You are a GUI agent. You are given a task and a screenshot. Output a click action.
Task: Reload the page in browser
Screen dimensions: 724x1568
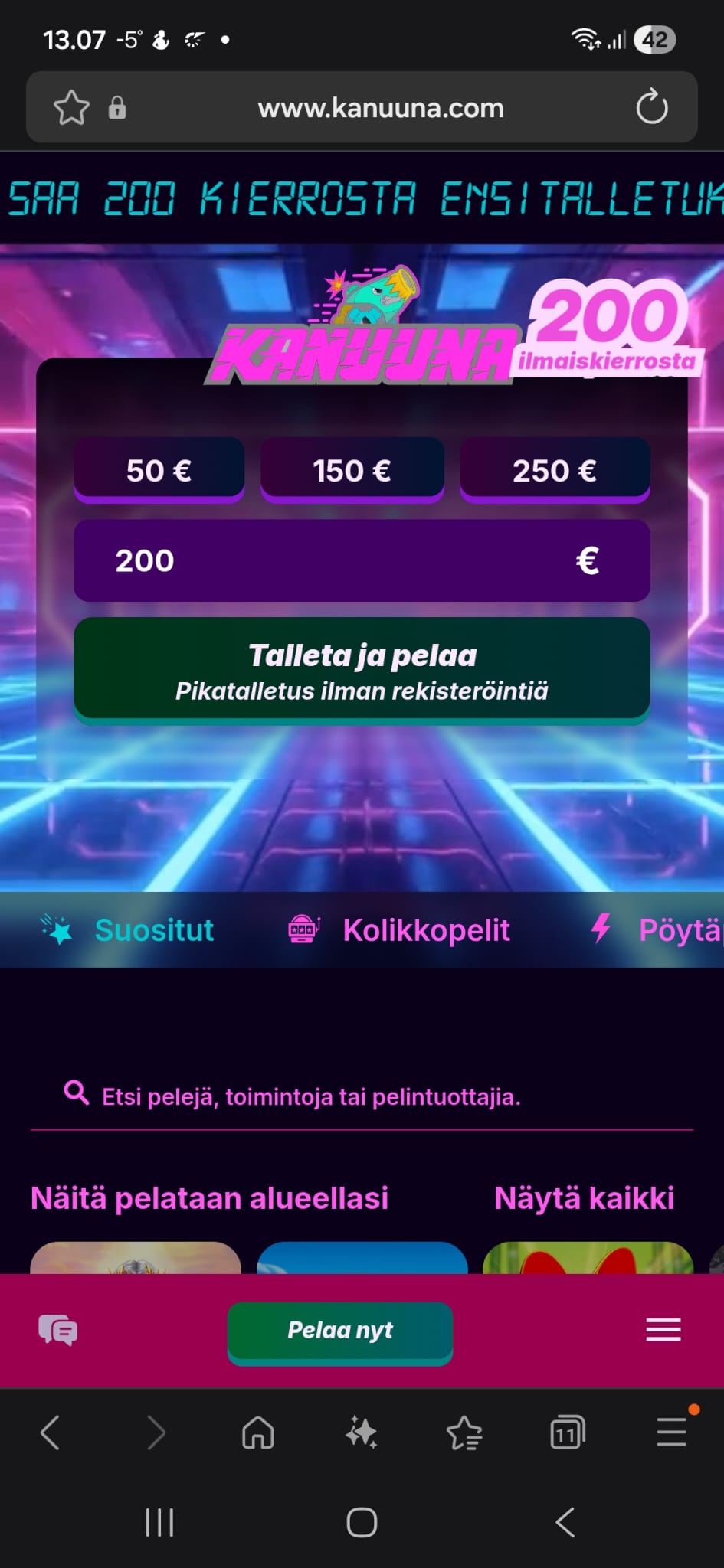tap(652, 107)
